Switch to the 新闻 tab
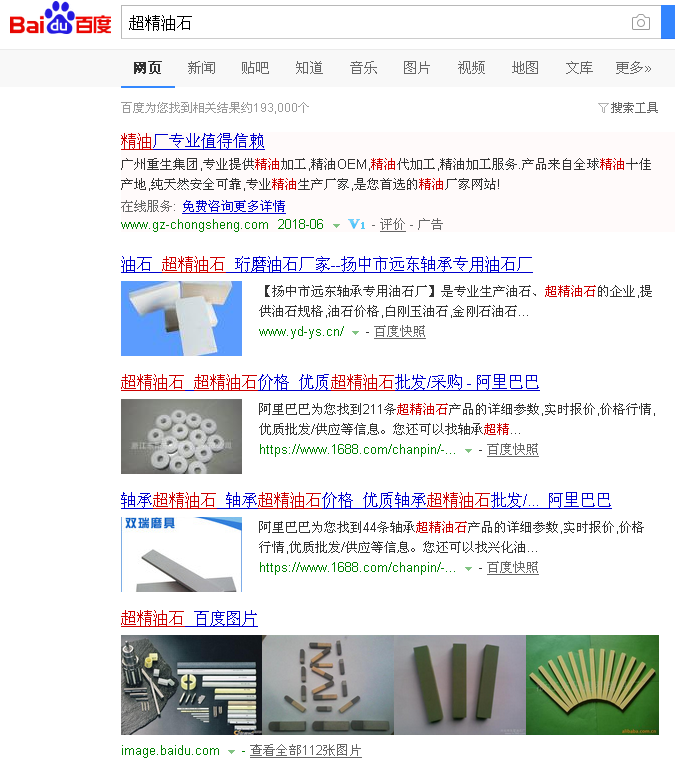 (201, 68)
